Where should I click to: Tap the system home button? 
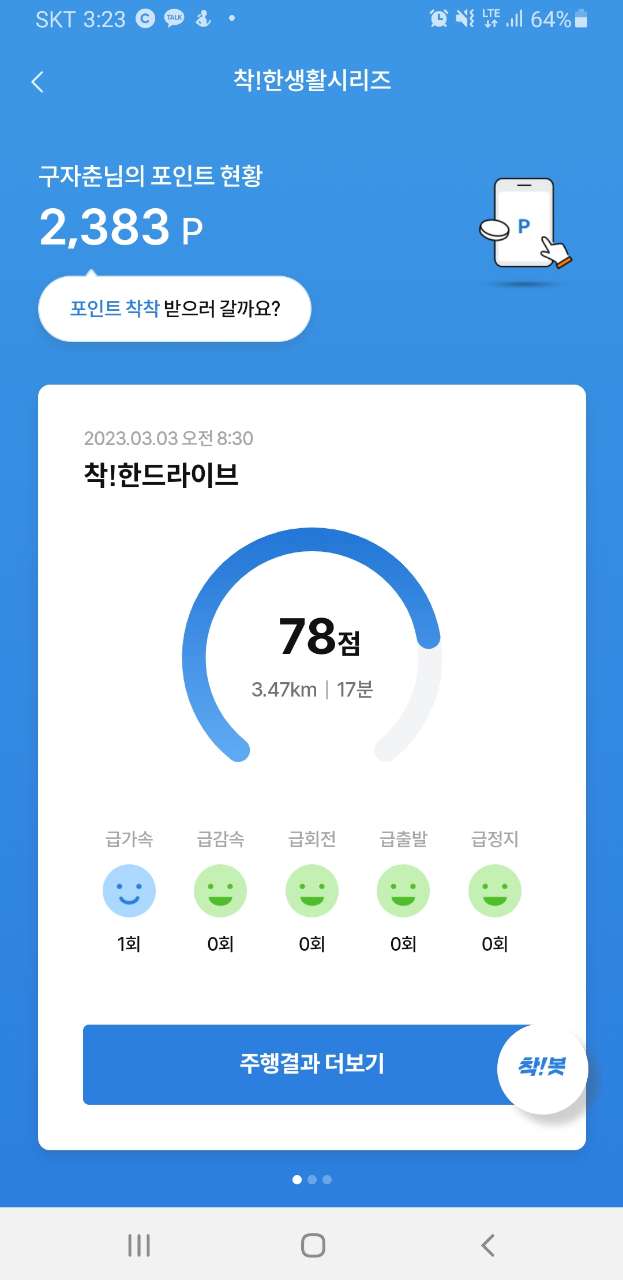pos(313,1245)
